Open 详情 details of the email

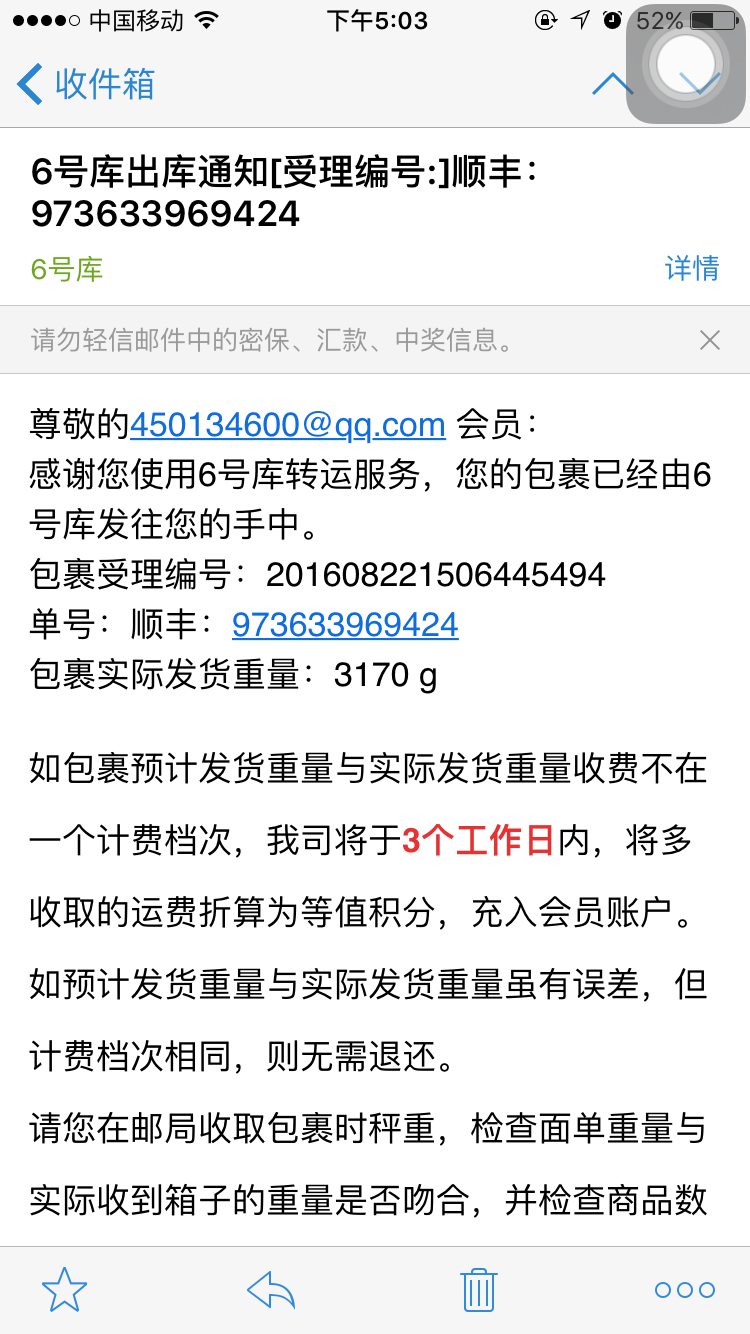[x=692, y=268]
